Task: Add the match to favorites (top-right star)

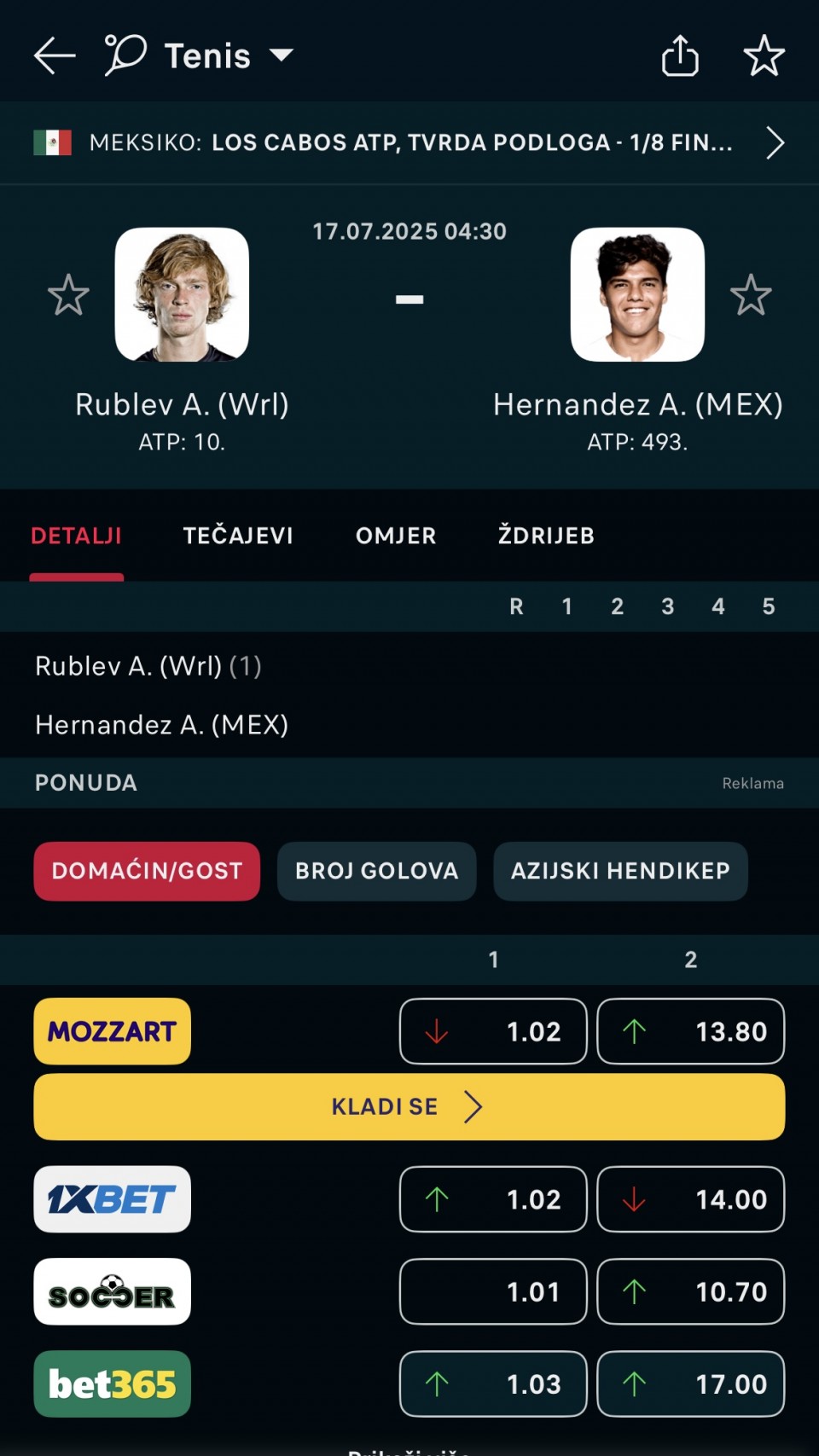Action: (x=764, y=56)
